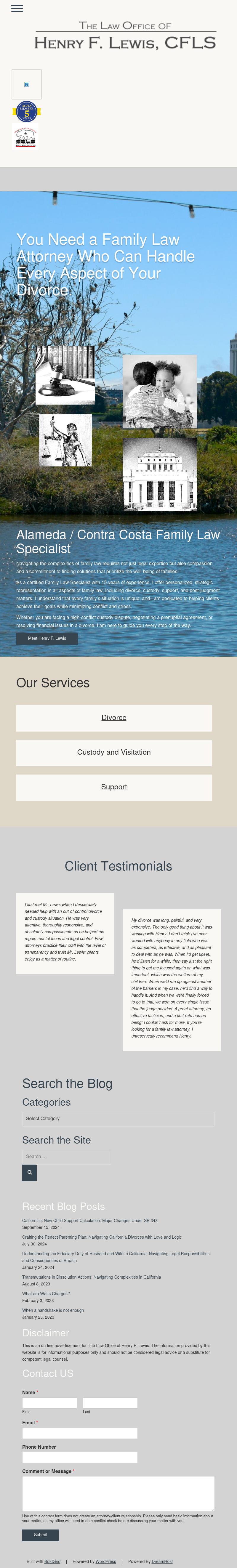Enter first name in contact form
237x1568 pixels.
49,1402
